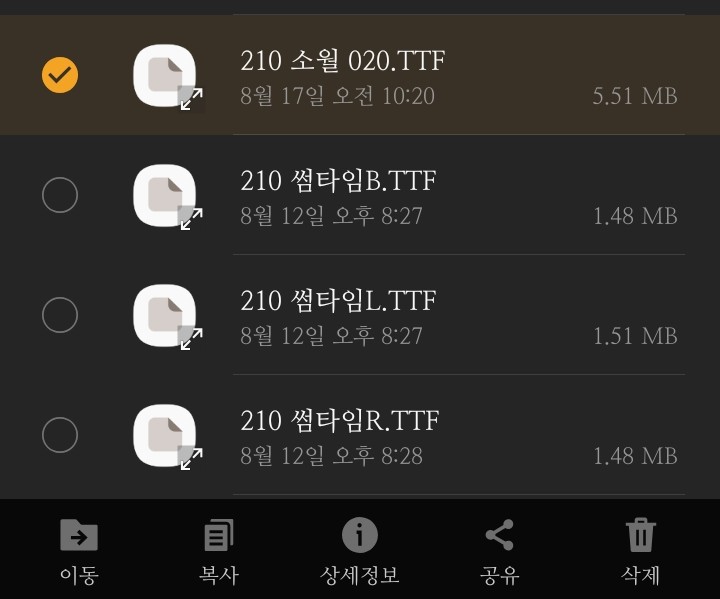Tap 이동 to move the selected file
The height and width of the screenshot is (599, 720).
[x=79, y=551]
